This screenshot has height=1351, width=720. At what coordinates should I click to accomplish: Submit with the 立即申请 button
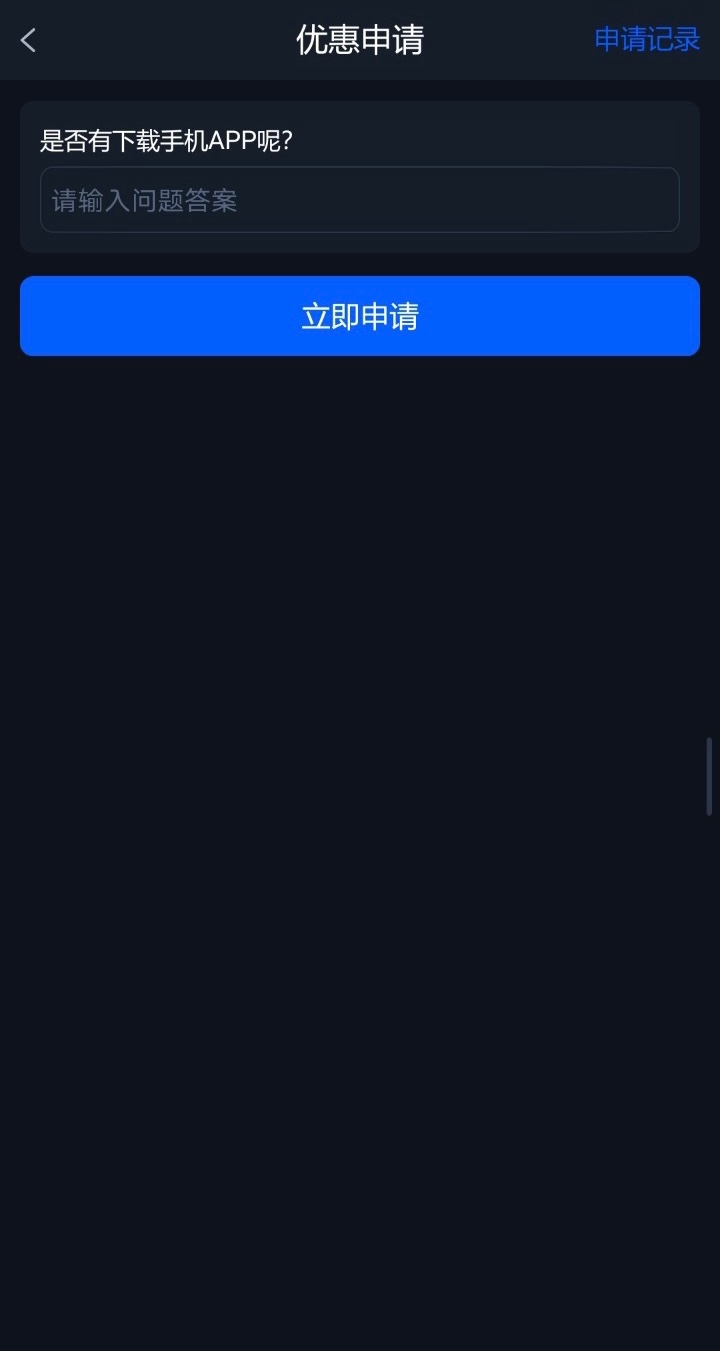coord(360,316)
